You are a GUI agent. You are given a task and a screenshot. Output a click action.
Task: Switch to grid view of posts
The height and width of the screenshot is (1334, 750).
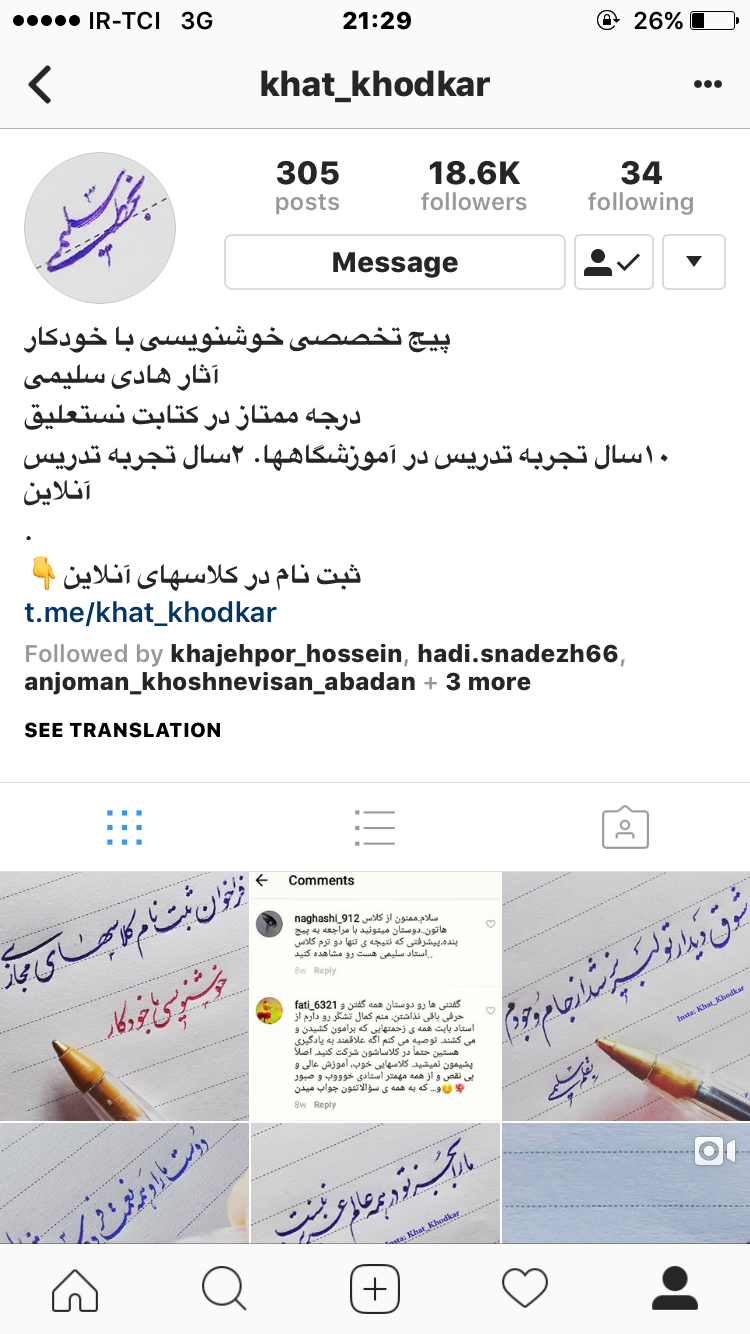124,827
